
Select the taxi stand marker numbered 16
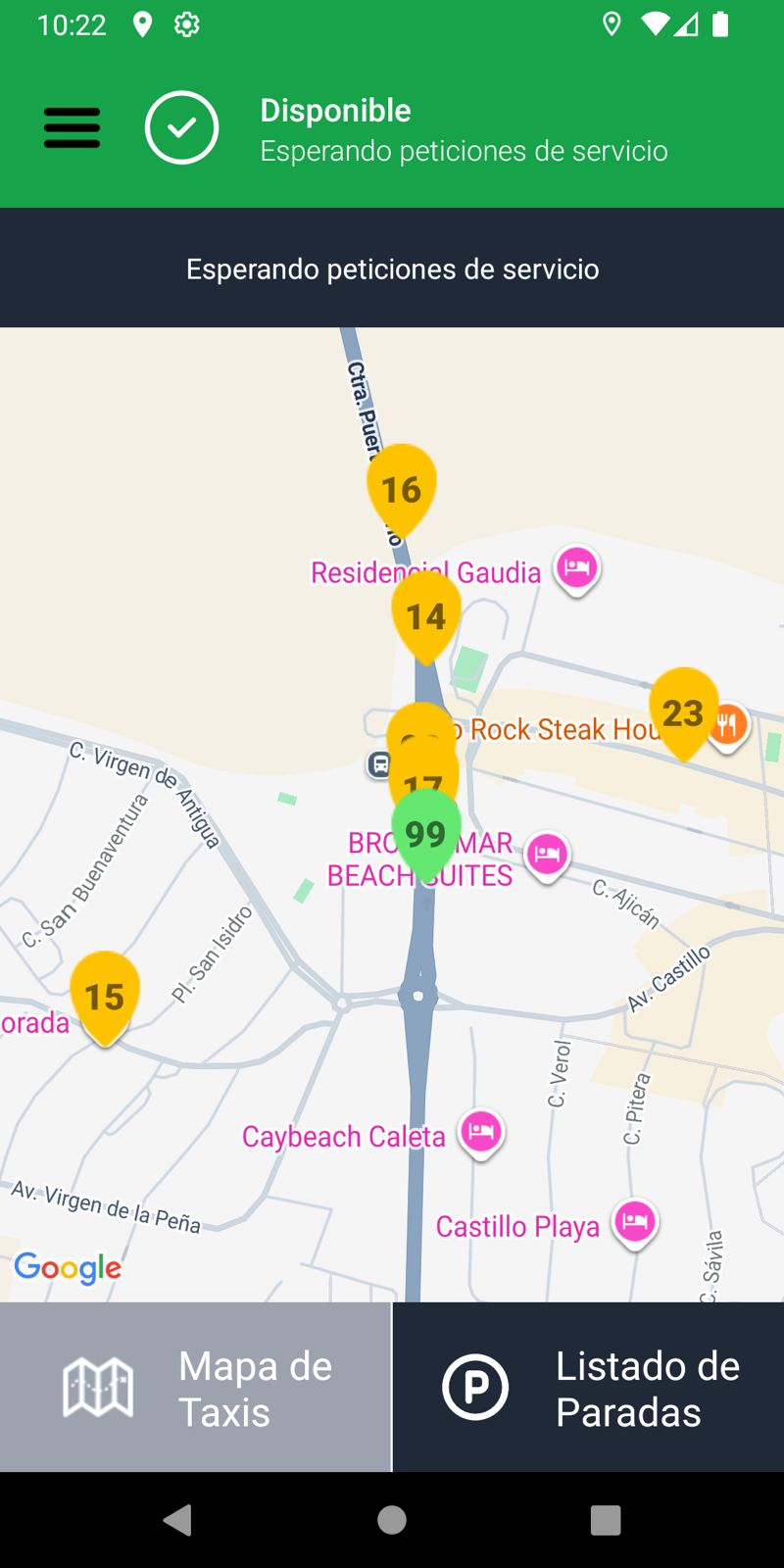point(401,487)
